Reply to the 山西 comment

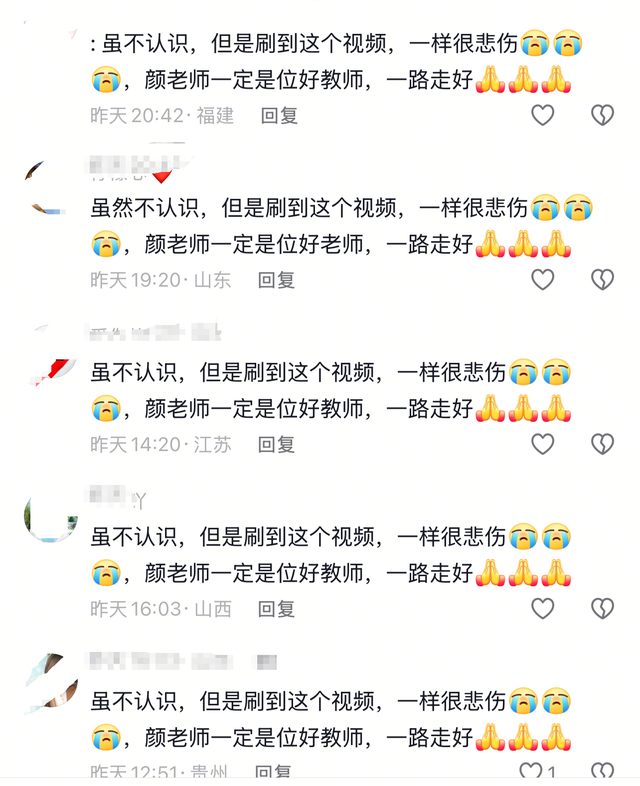(x=276, y=608)
